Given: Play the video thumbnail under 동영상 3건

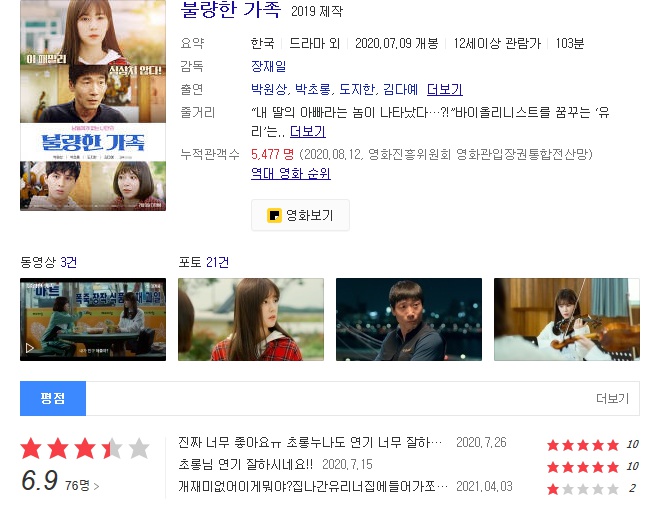Looking at the screenshot, I should [x=79, y=319].
